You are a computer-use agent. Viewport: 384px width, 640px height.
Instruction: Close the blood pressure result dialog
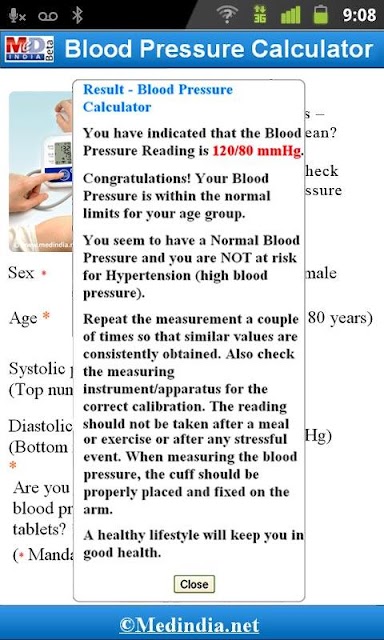(194, 584)
